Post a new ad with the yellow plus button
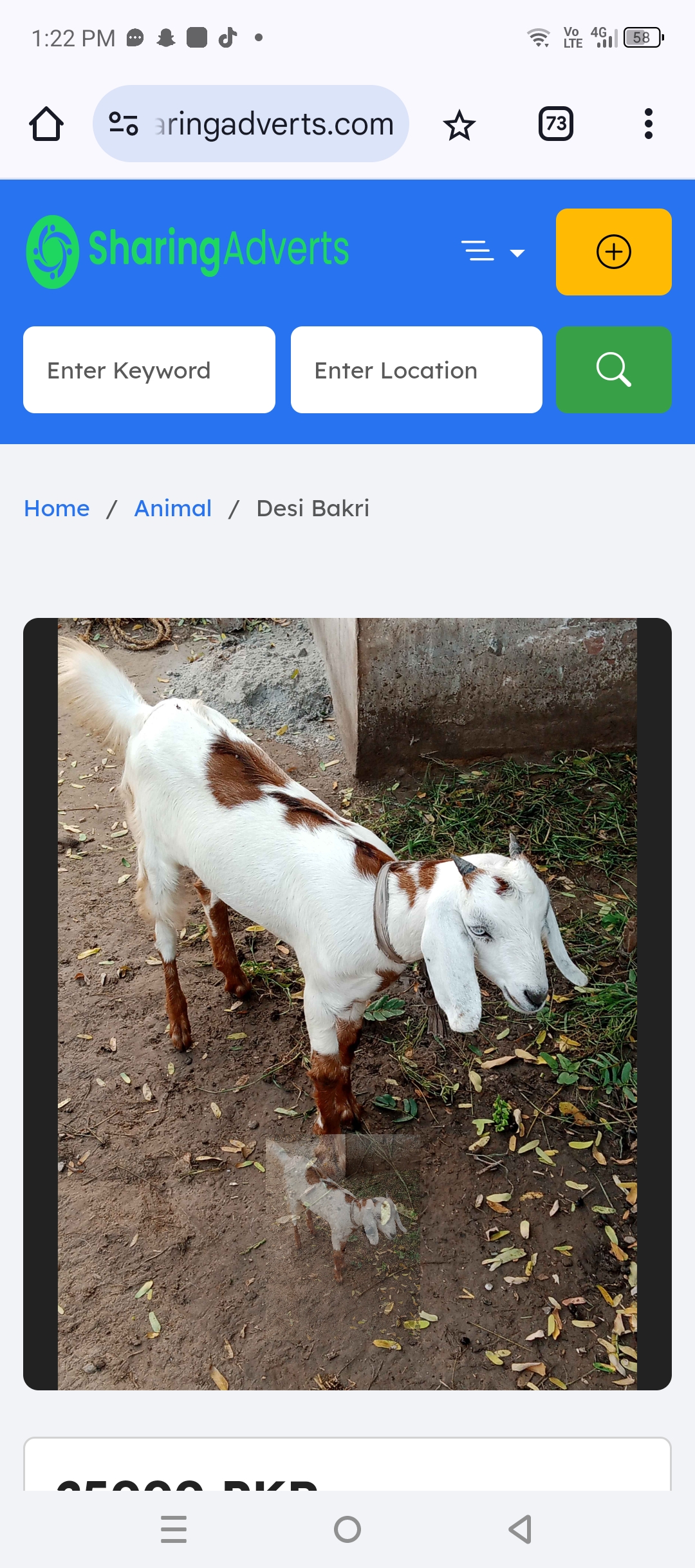The image size is (695, 1568). (613, 252)
